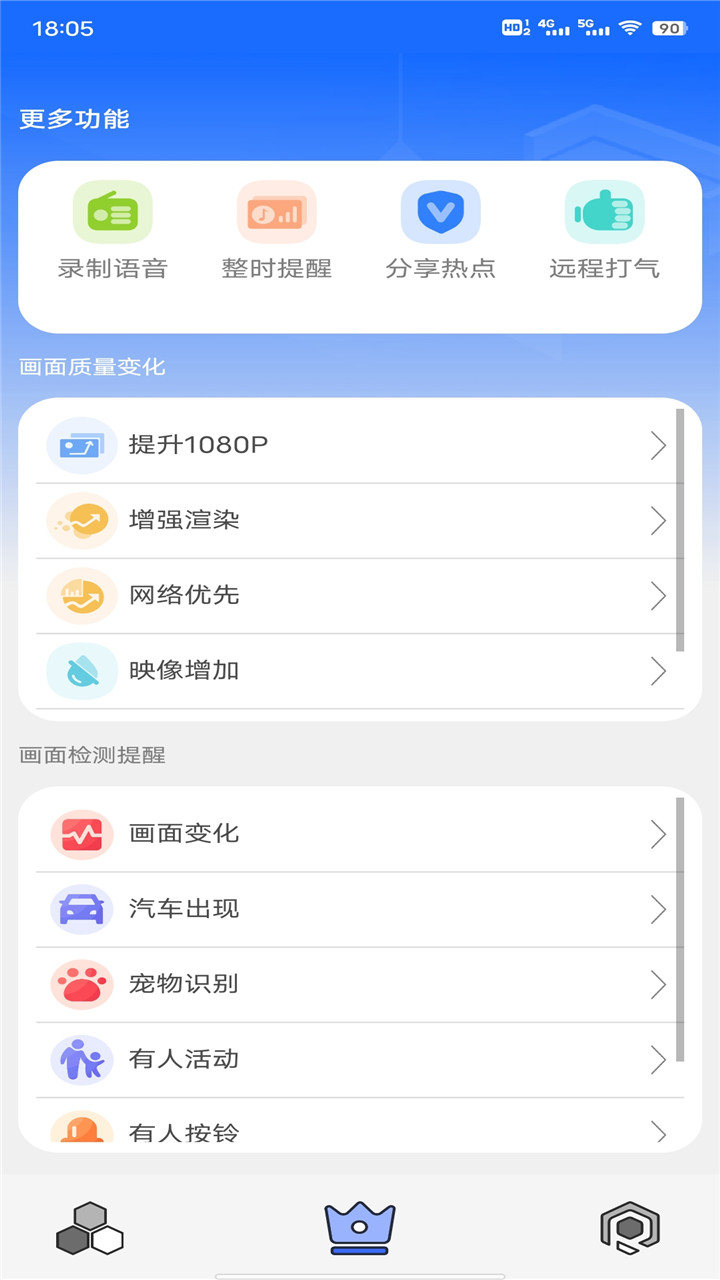This screenshot has height=1280, width=720.
Task: Open the 整时提醒 reminder feature icon
Action: pos(277,211)
